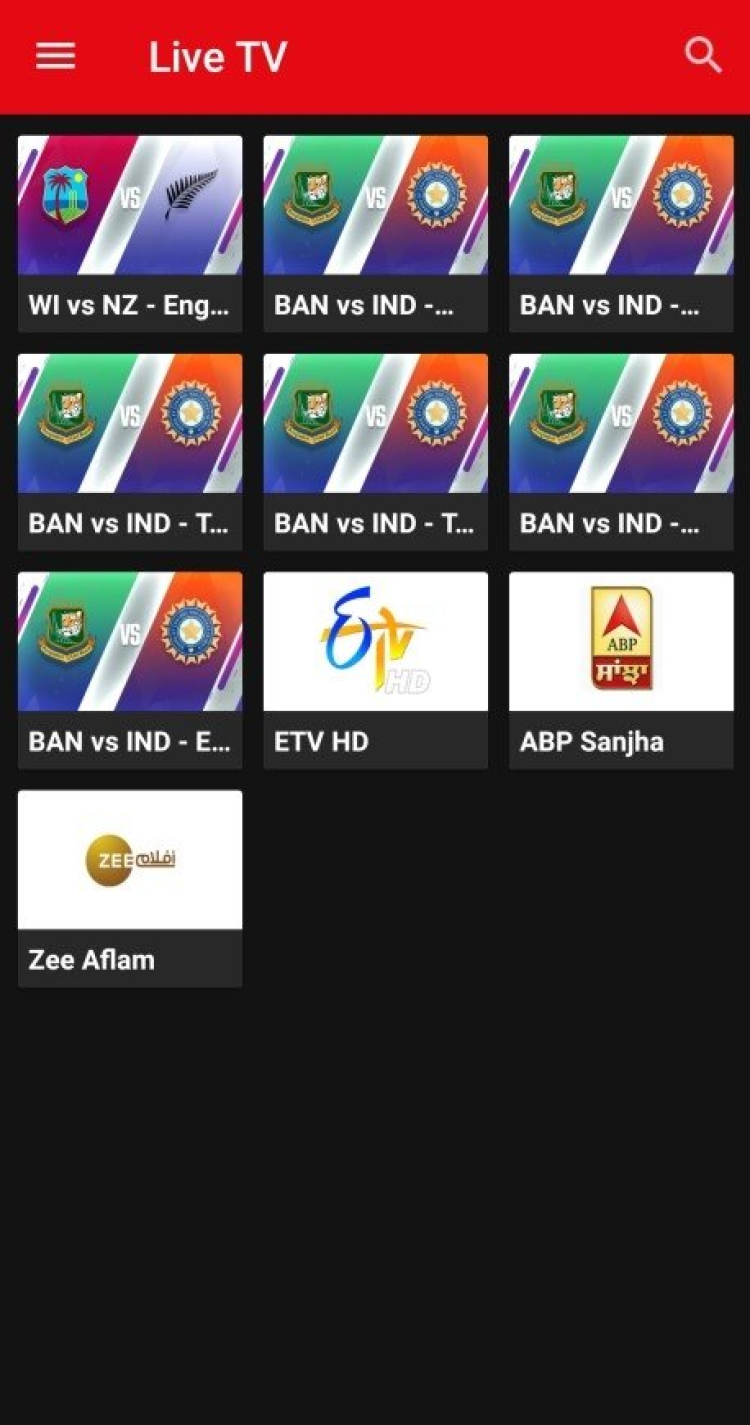Open the search icon
The height and width of the screenshot is (1425, 750).
703,56
